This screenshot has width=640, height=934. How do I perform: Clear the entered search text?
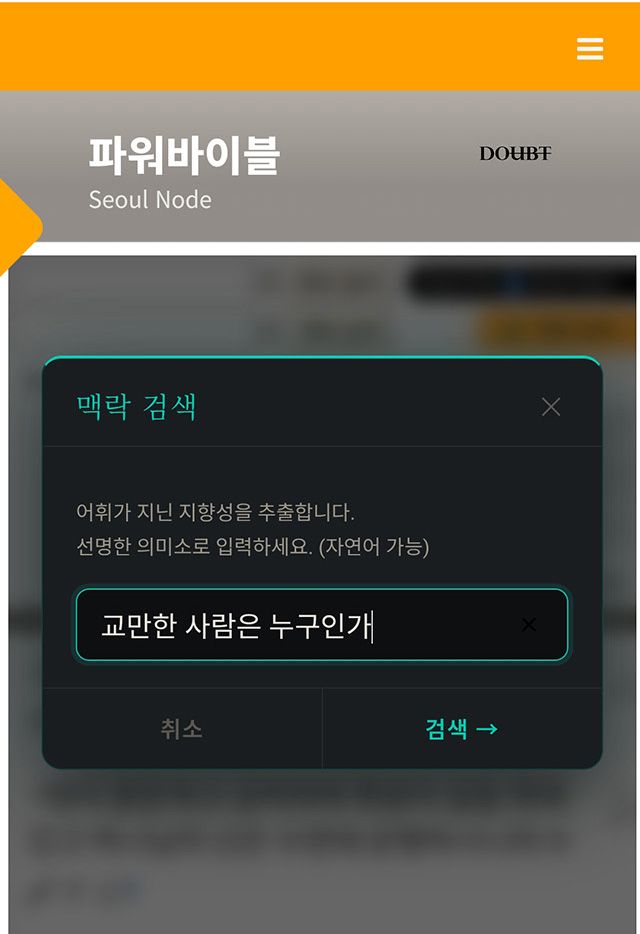click(529, 625)
